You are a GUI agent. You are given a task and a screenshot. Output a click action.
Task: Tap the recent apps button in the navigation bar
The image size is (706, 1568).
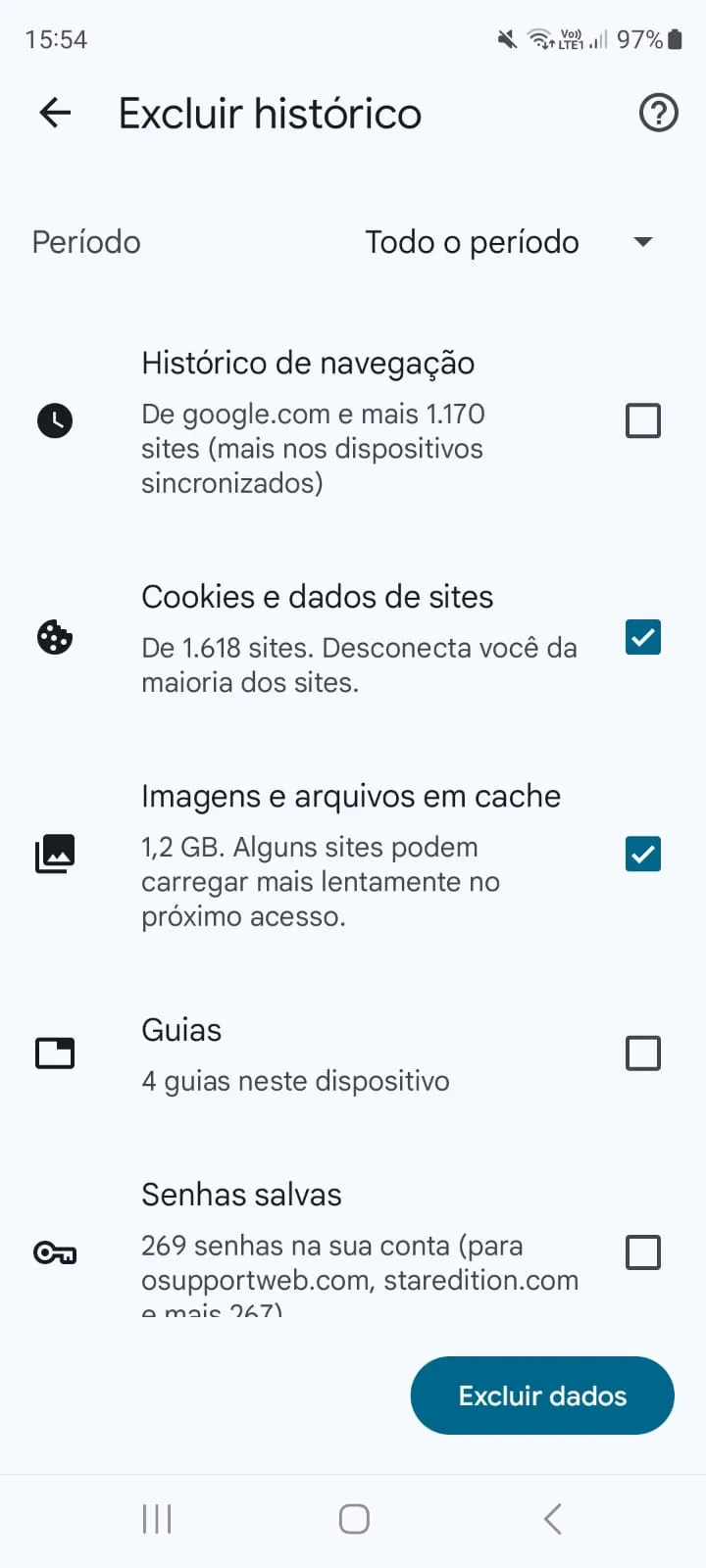(x=156, y=1518)
